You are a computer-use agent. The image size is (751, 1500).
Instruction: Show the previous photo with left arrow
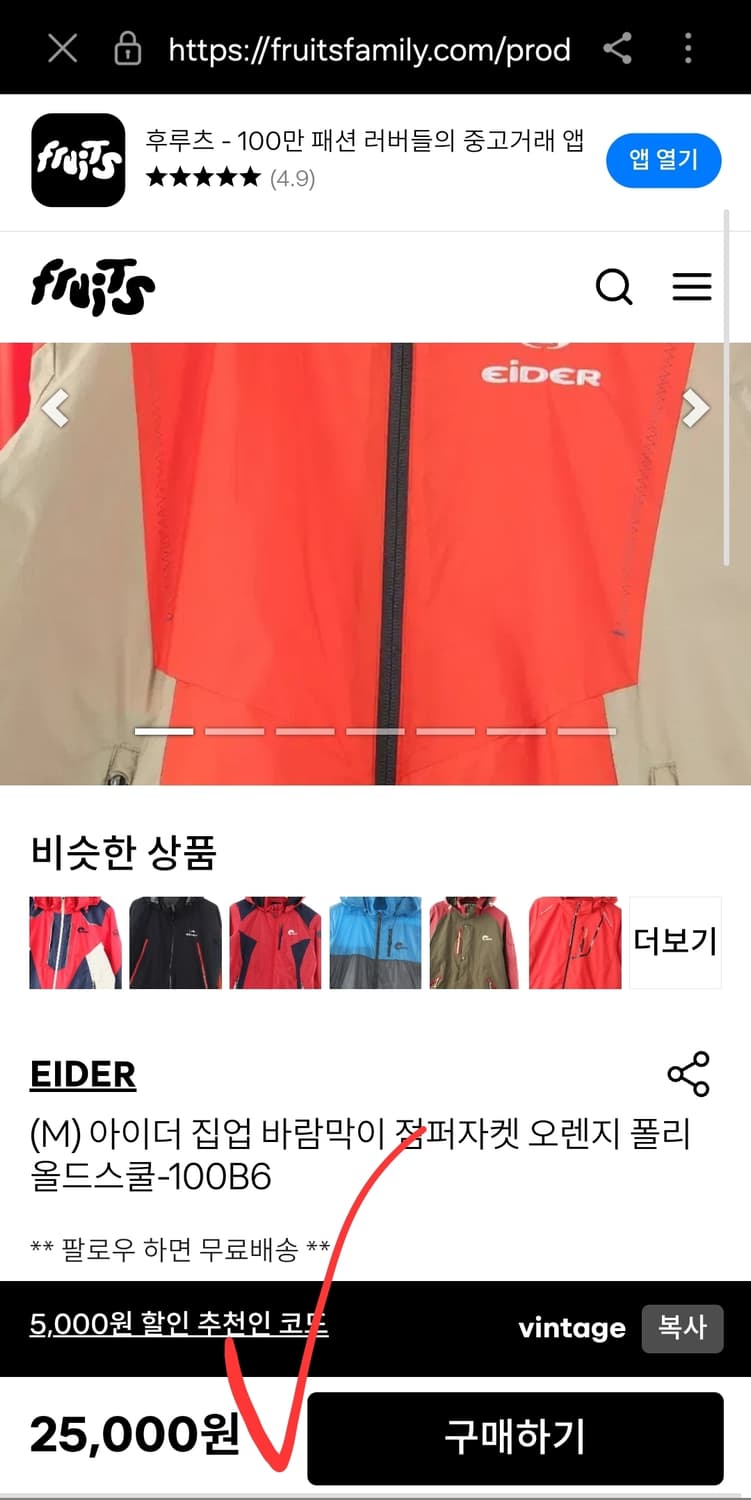click(x=57, y=407)
